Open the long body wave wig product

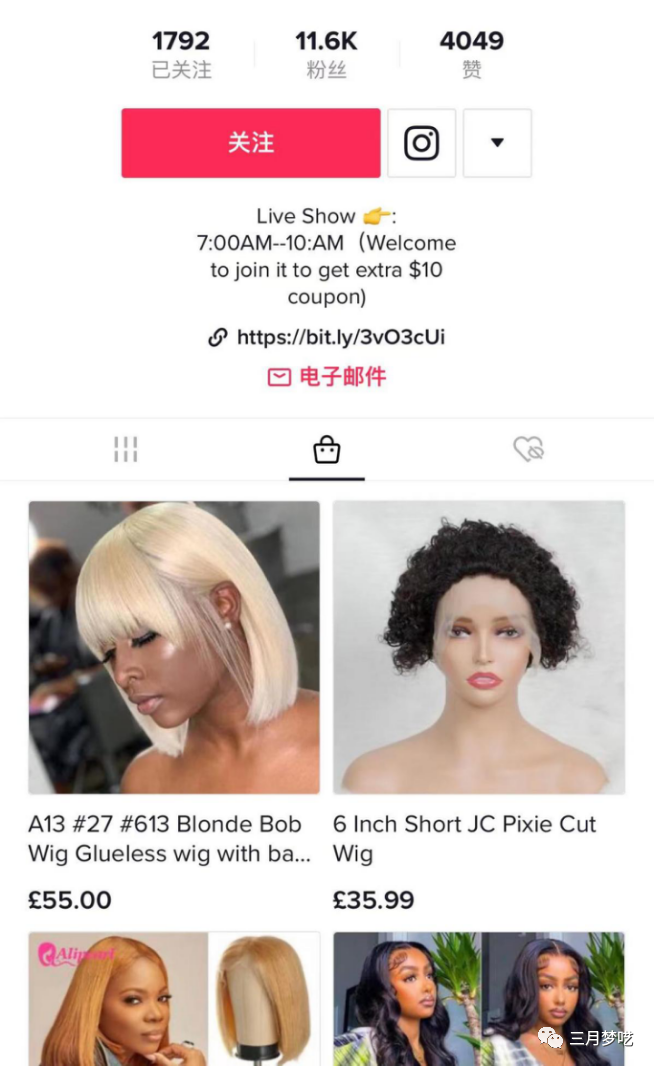coord(479,998)
